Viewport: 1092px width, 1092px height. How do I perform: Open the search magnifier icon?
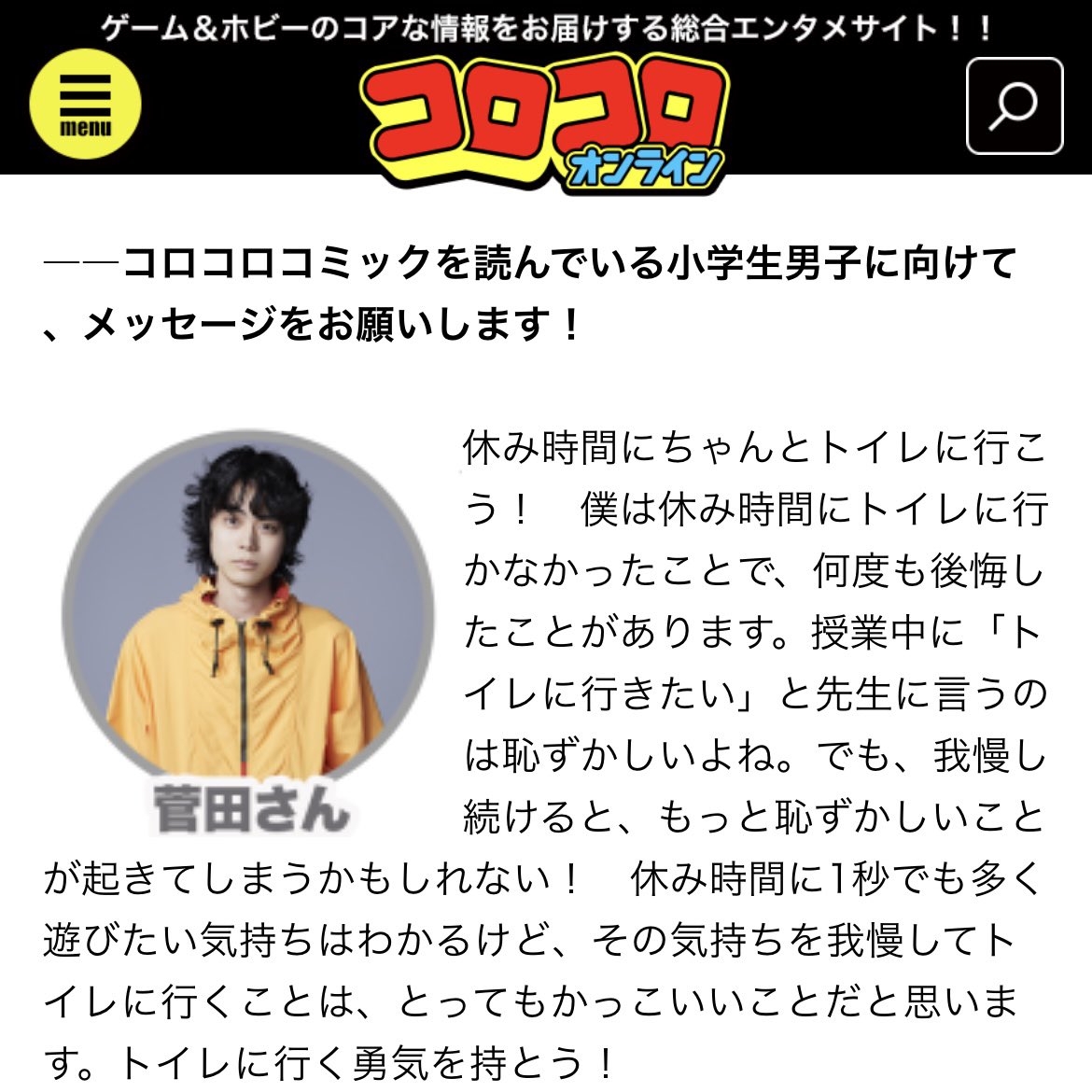[x=1014, y=105]
